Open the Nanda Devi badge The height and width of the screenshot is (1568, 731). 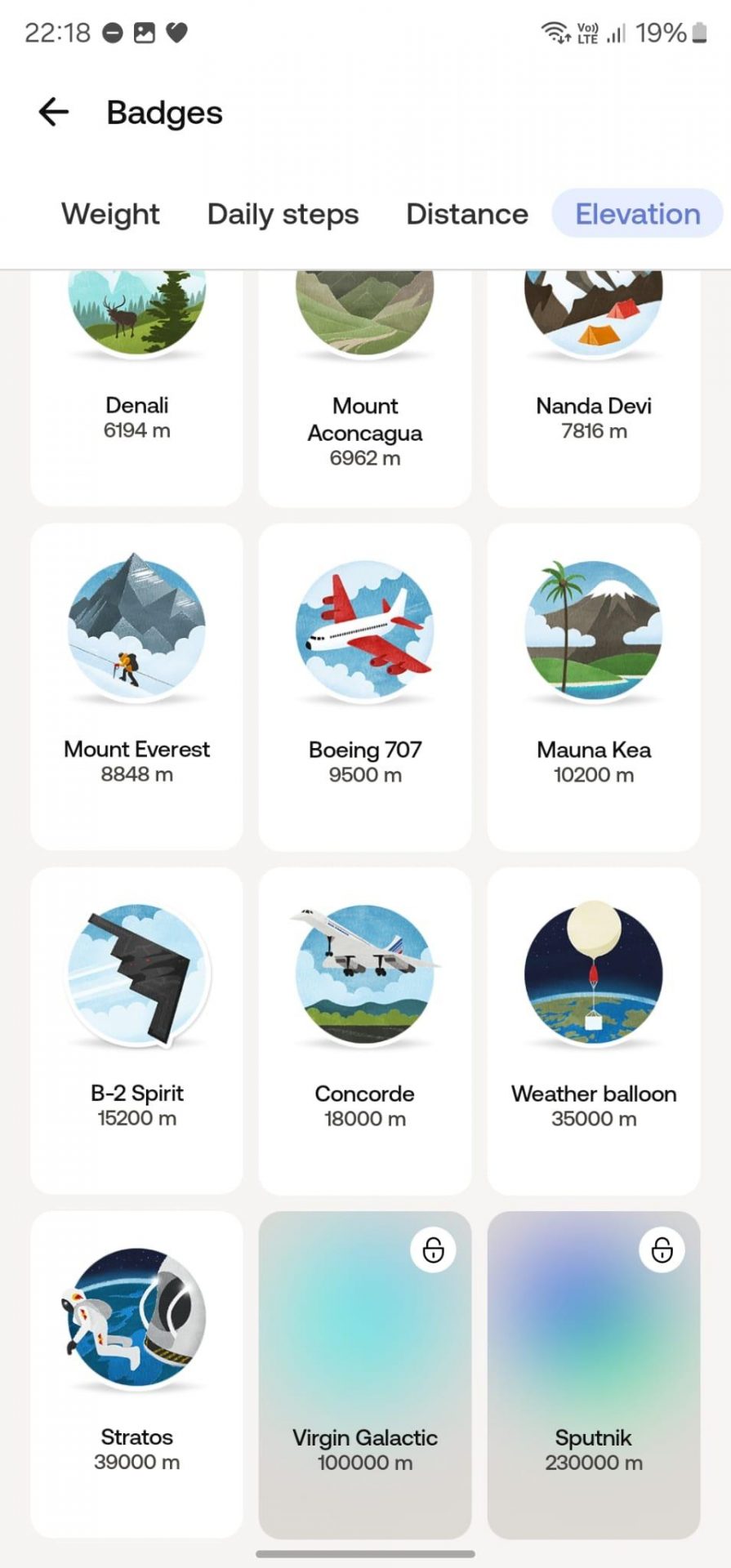click(594, 388)
